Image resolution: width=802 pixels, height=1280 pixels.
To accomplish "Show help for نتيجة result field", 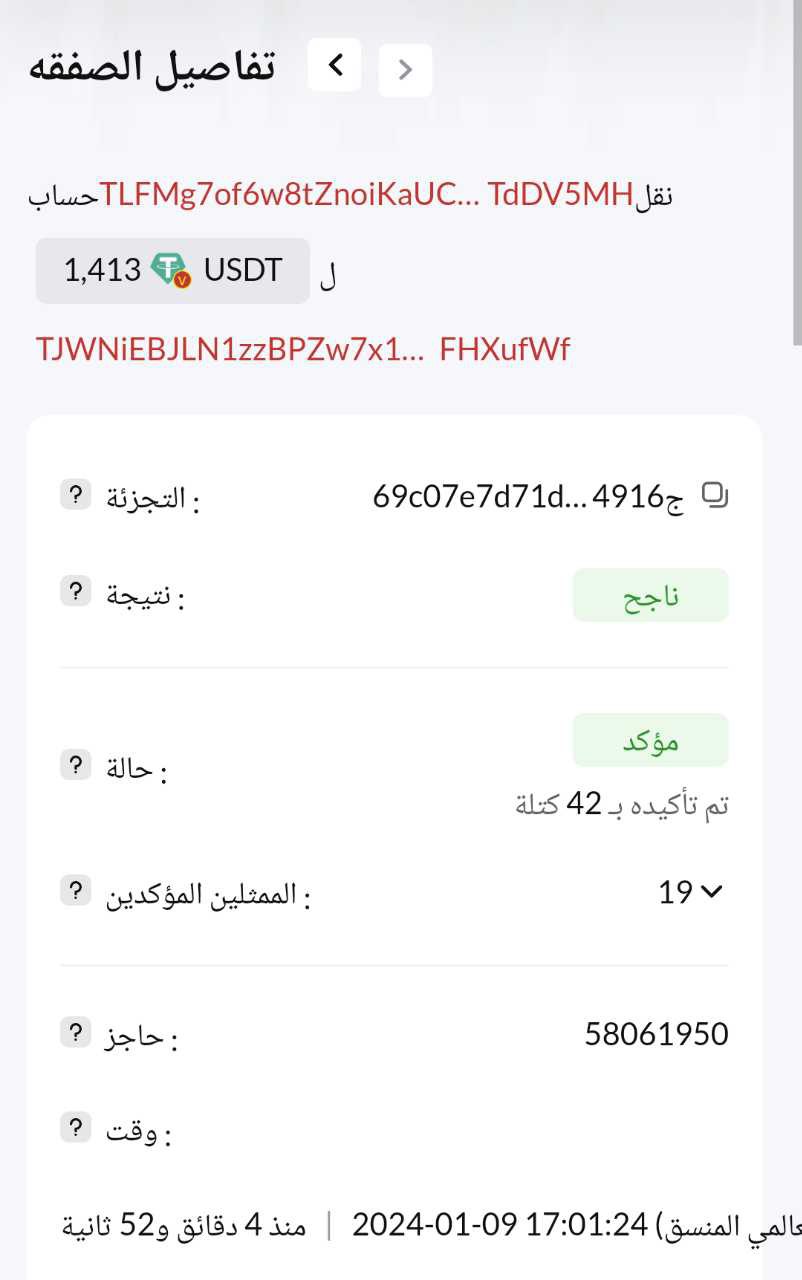I will 75,591.
